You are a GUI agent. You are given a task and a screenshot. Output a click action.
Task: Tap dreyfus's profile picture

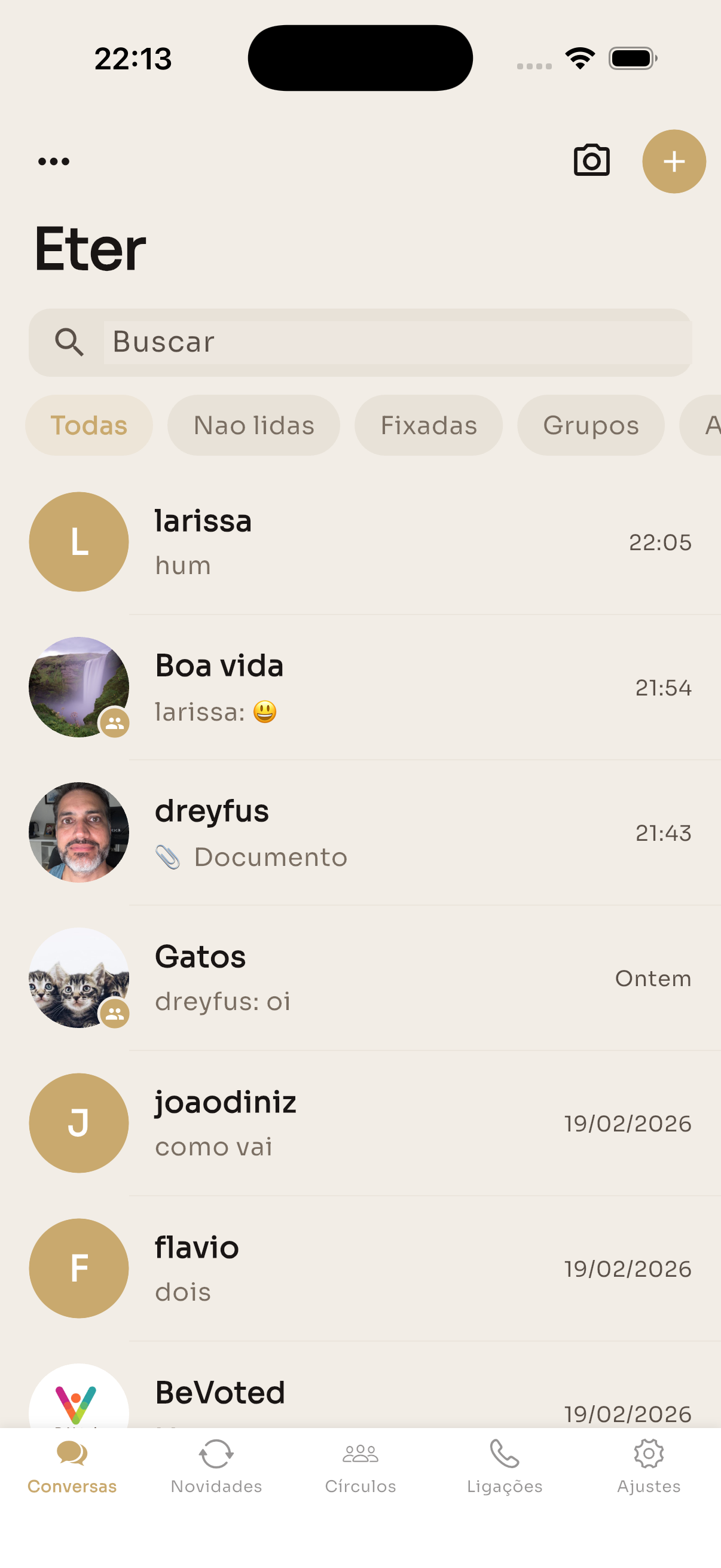78,832
